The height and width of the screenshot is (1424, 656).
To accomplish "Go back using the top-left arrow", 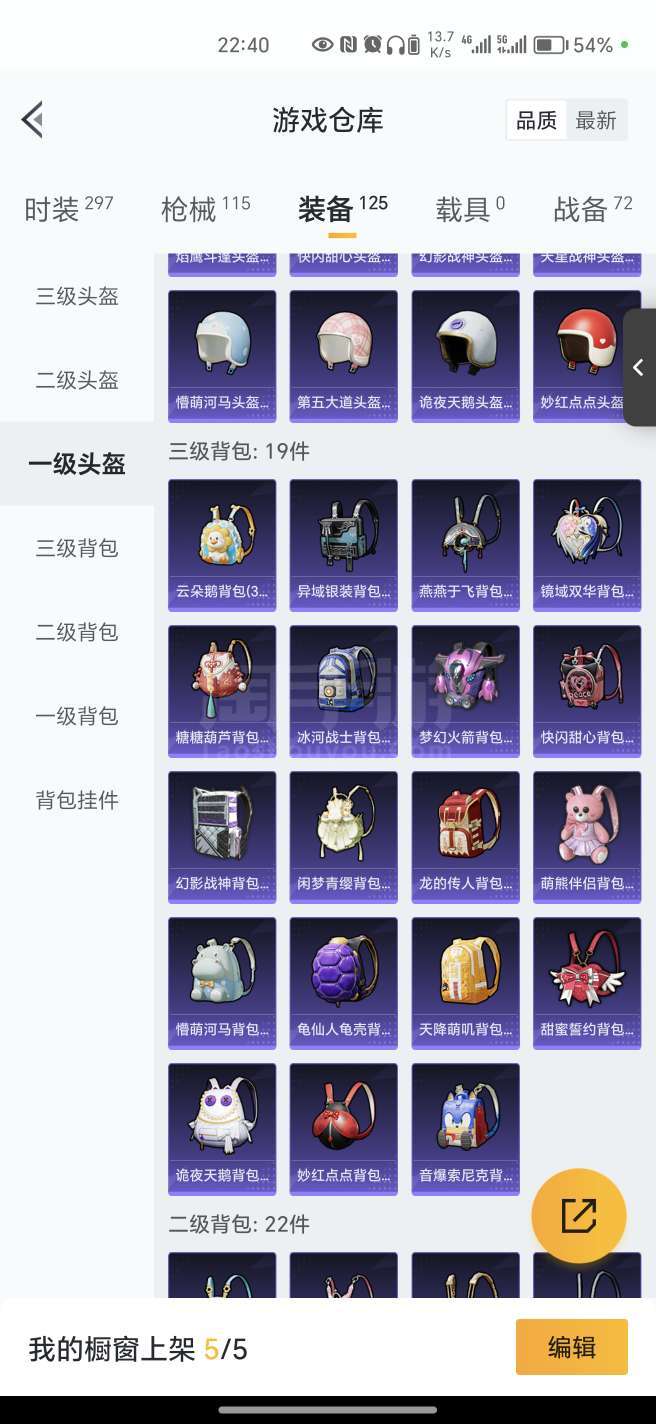I will coord(33,120).
